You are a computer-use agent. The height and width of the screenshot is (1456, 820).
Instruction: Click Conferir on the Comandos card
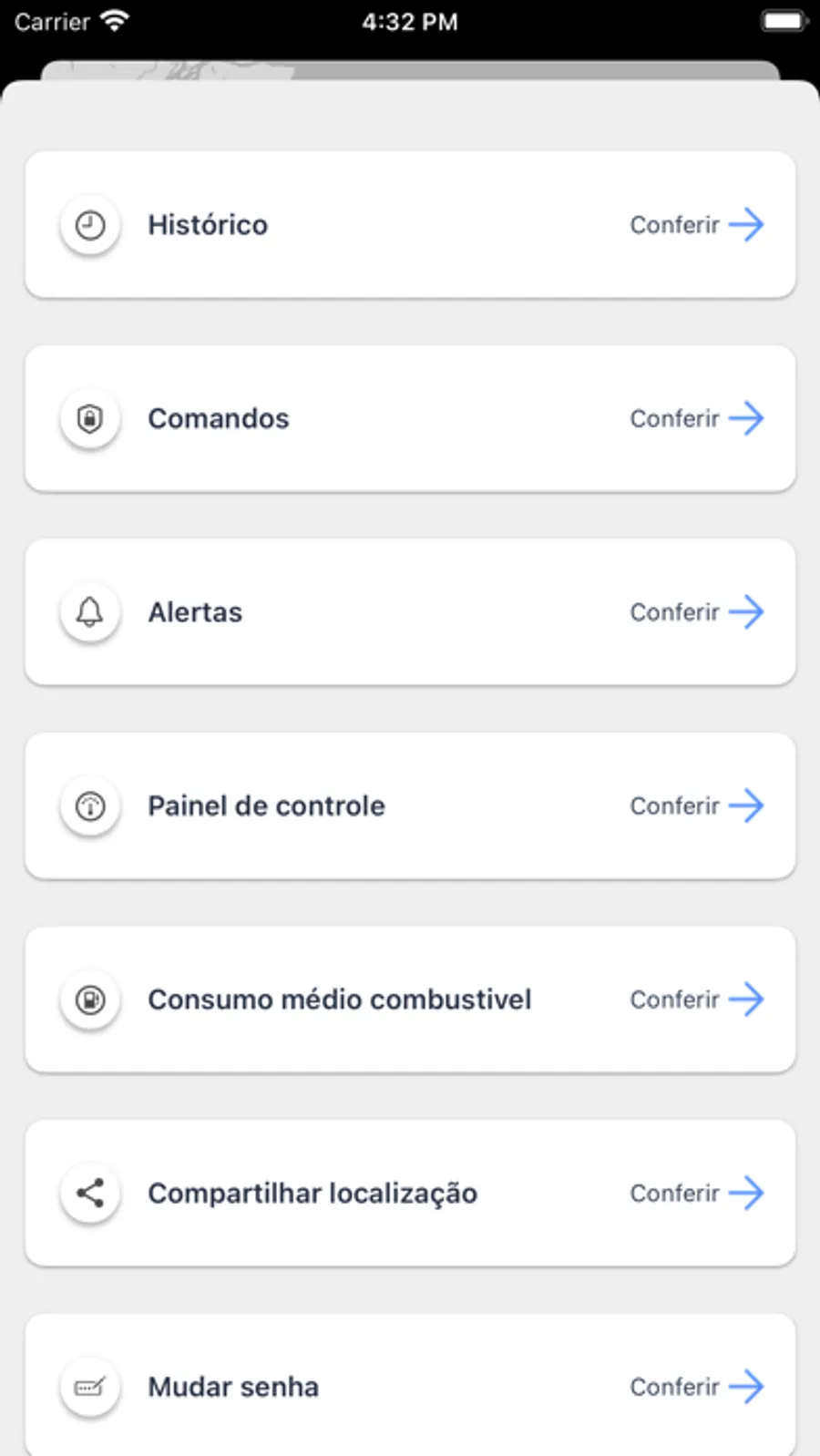(674, 418)
